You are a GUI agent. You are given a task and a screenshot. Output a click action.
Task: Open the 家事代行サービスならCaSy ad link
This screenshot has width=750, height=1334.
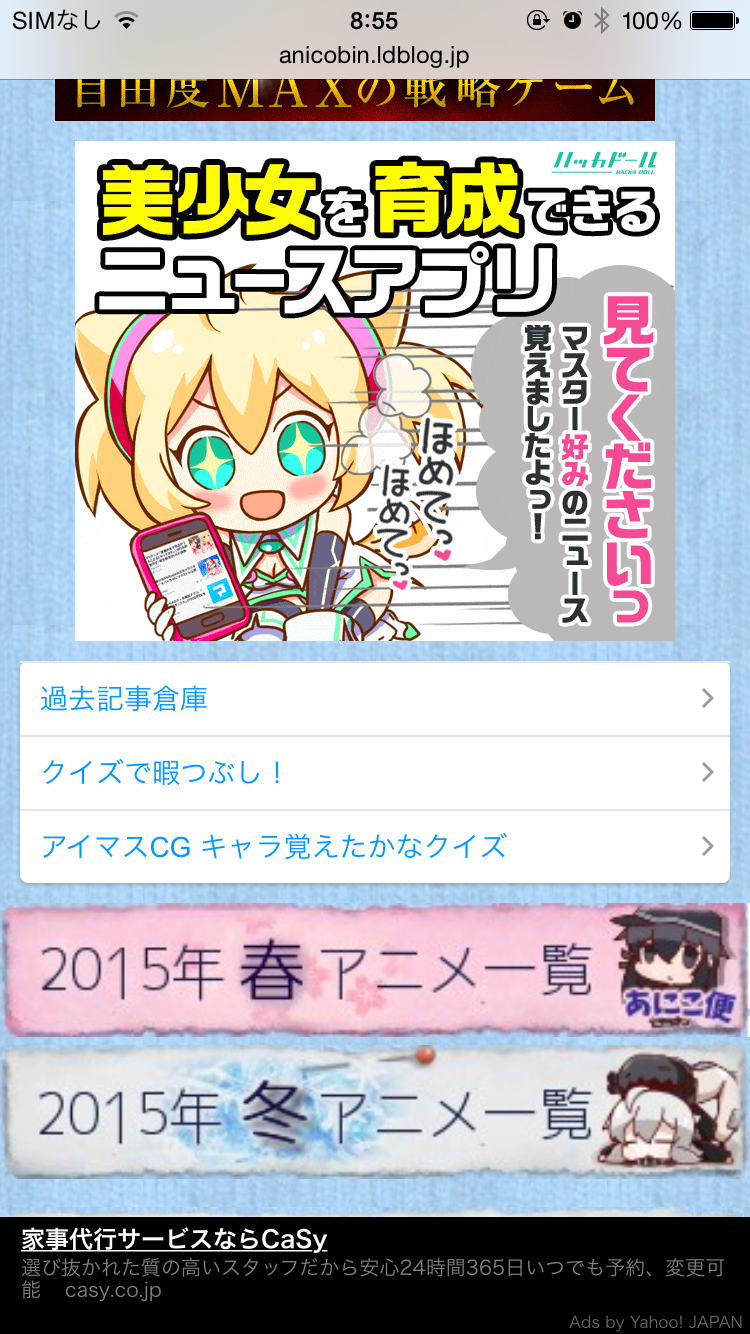(175, 1239)
